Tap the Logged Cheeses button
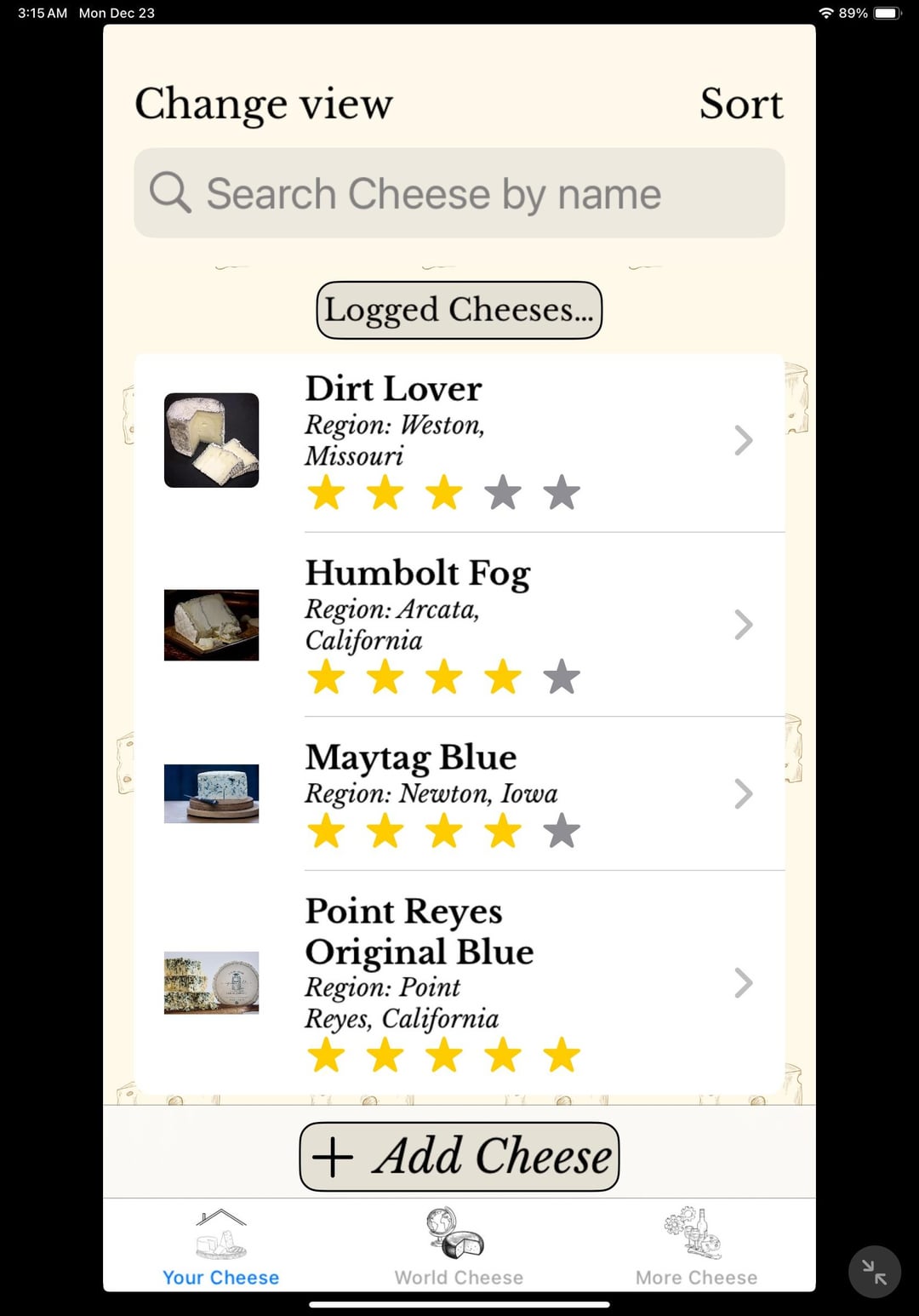The height and width of the screenshot is (1316, 919). click(x=459, y=310)
